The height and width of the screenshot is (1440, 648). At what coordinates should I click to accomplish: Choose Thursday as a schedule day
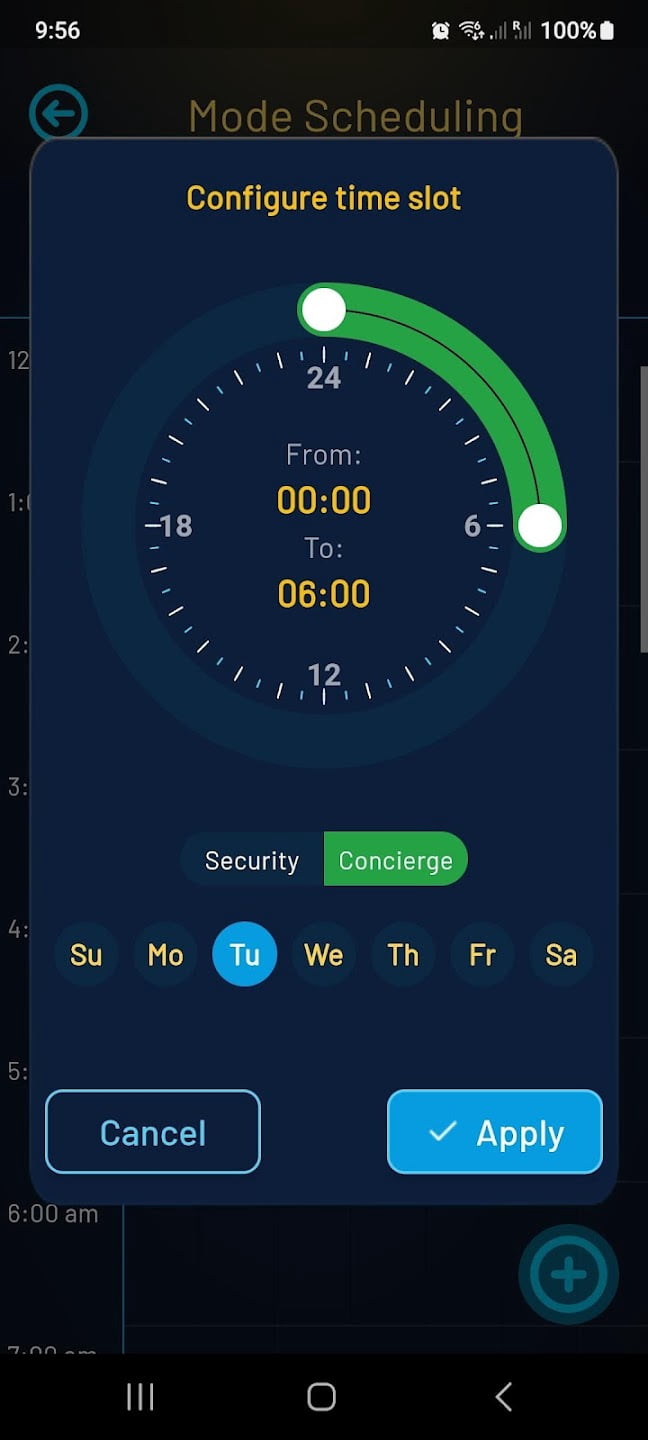coord(403,955)
